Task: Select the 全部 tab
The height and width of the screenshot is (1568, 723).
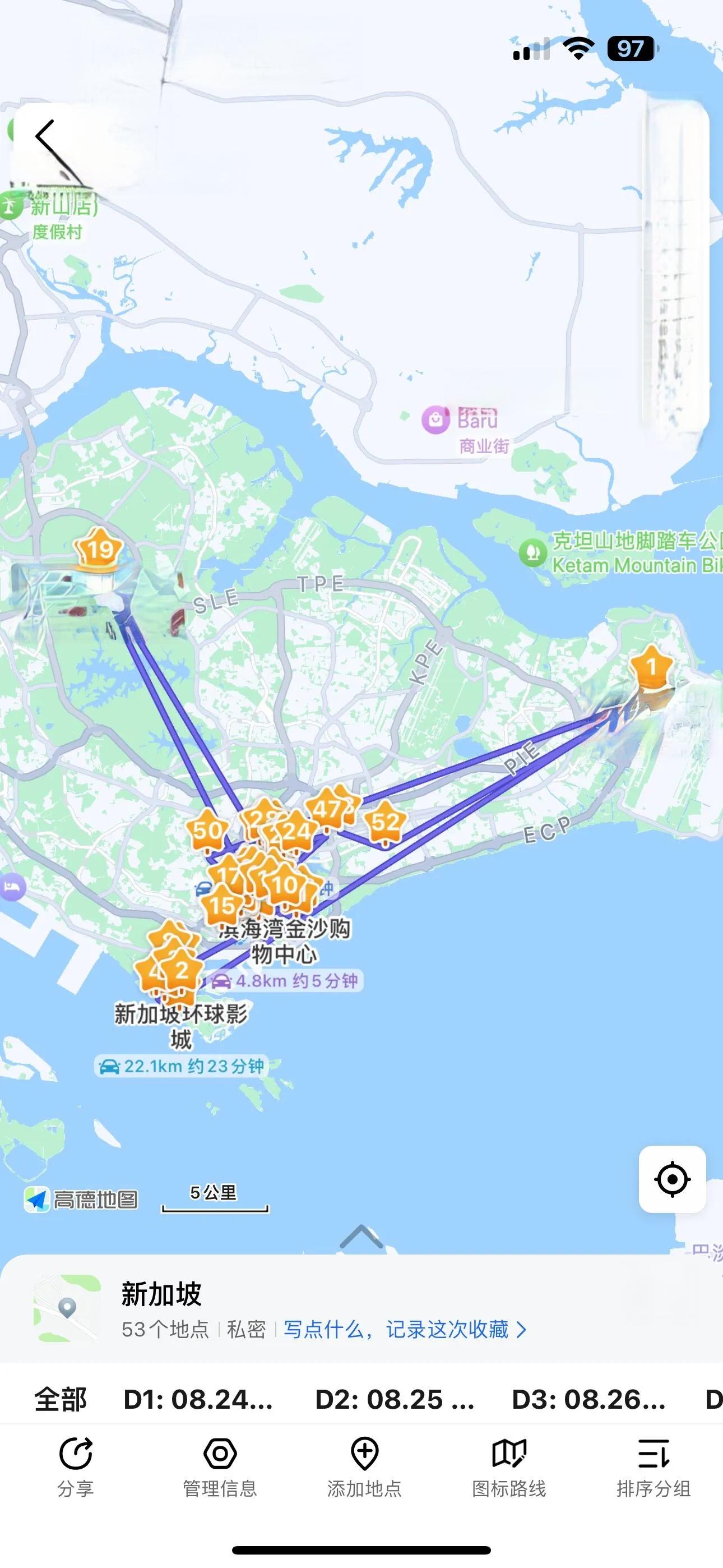Action: [61, 1399]
